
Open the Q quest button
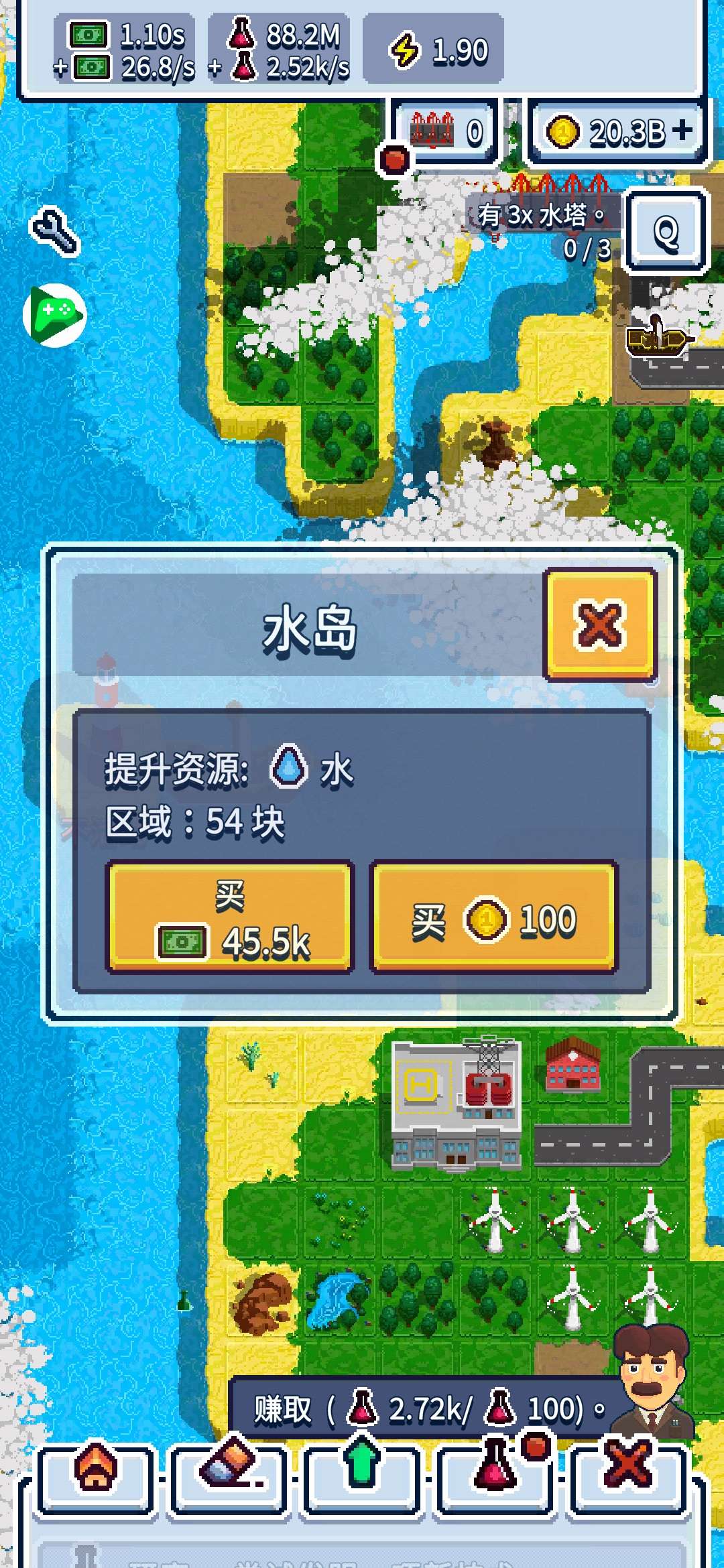(x=666, y=232)
